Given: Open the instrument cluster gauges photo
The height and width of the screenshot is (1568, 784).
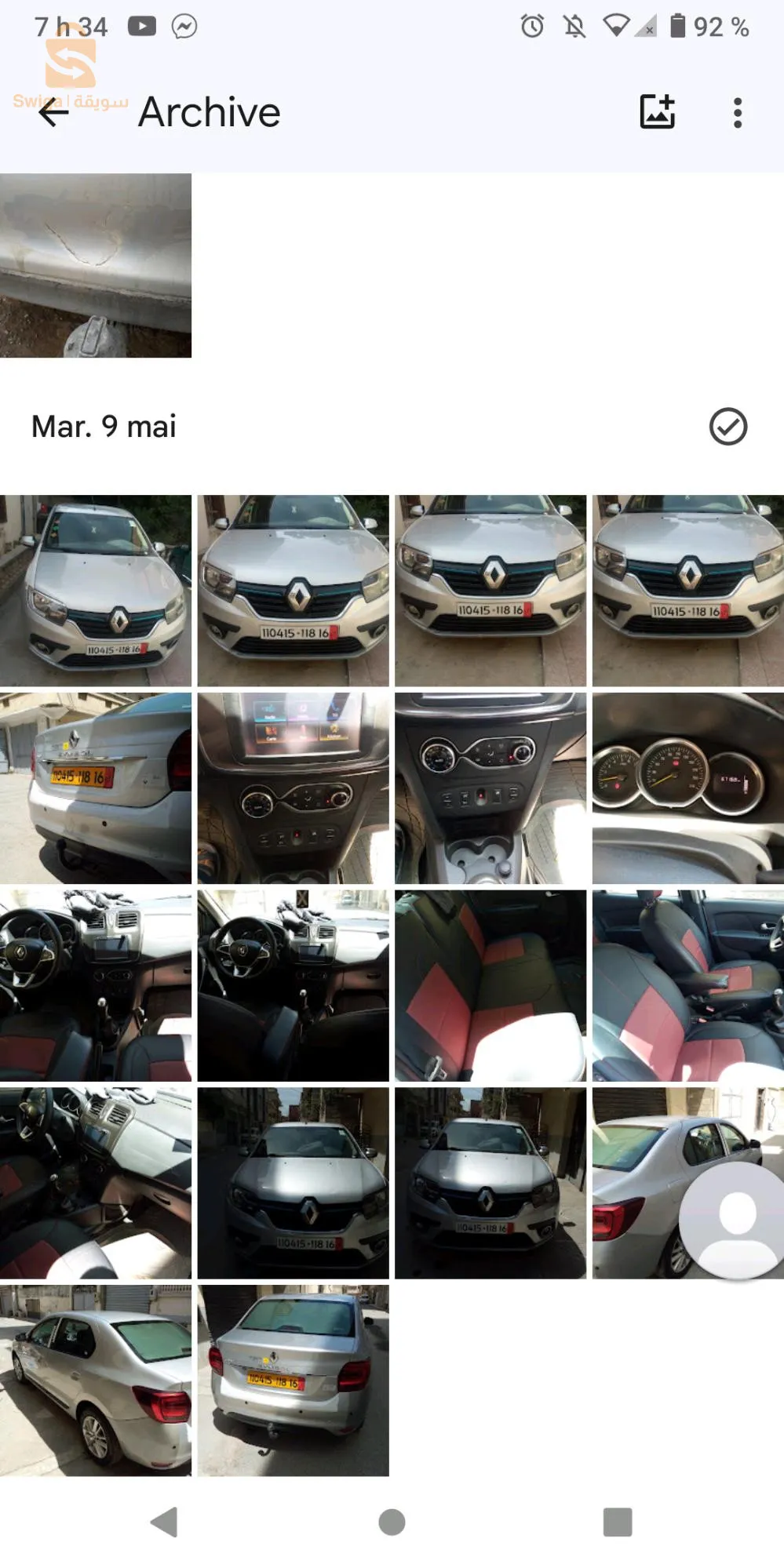Looking at the screenshot, I should (687, 788).
